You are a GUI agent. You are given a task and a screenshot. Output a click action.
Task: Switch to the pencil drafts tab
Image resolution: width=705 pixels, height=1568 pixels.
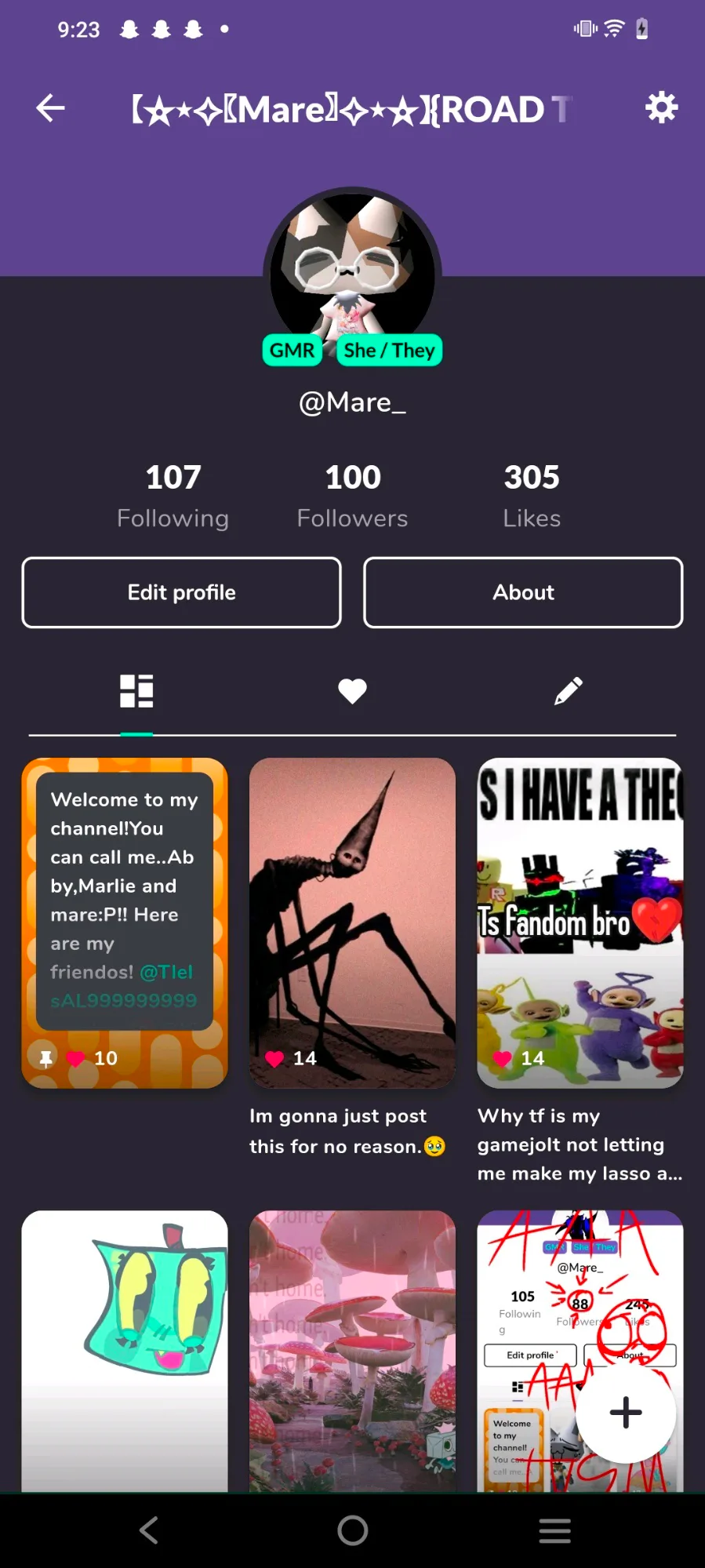click(568, 691)
